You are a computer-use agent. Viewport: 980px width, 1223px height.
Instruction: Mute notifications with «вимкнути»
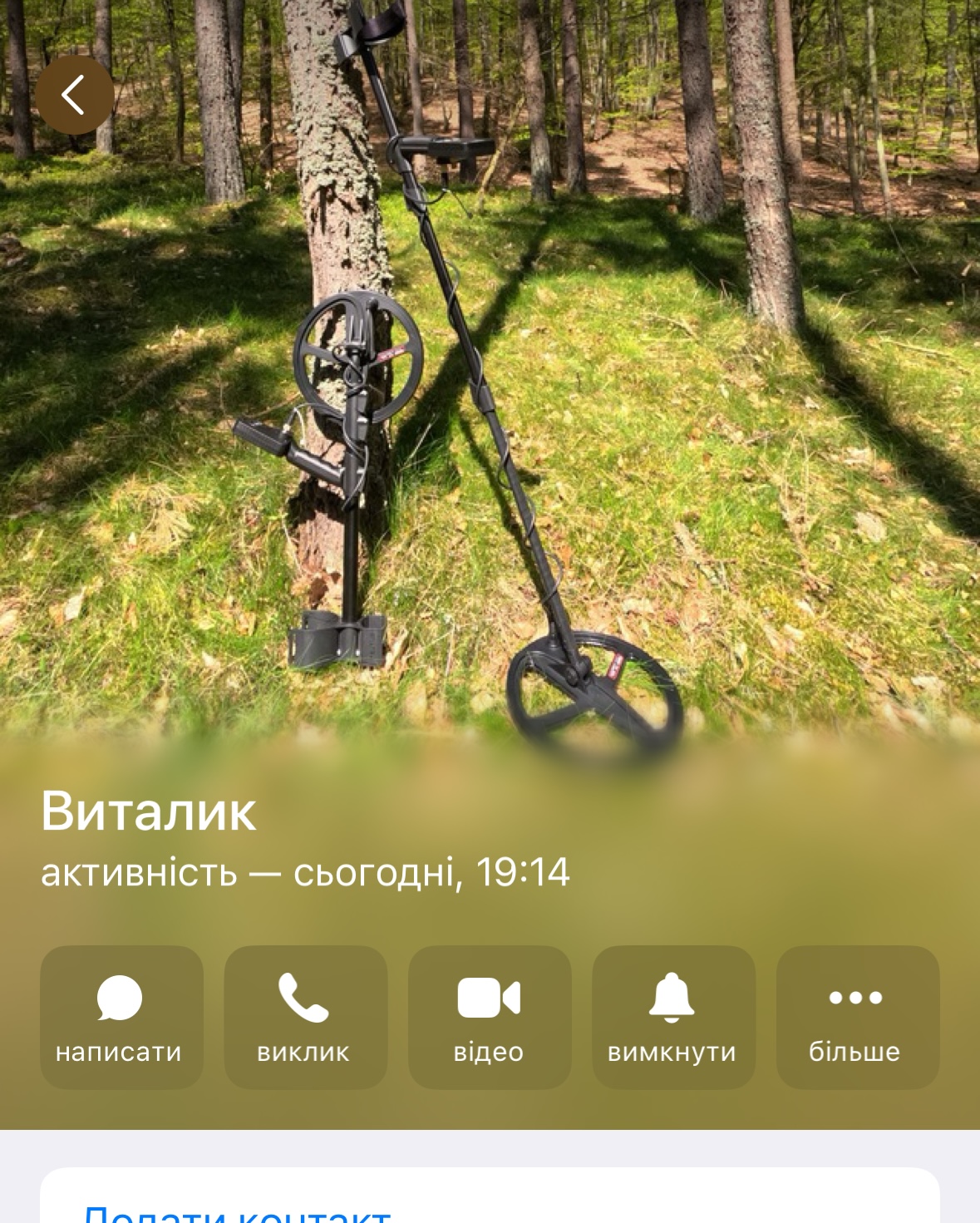pyautogui.click(x=673, y=1017)
